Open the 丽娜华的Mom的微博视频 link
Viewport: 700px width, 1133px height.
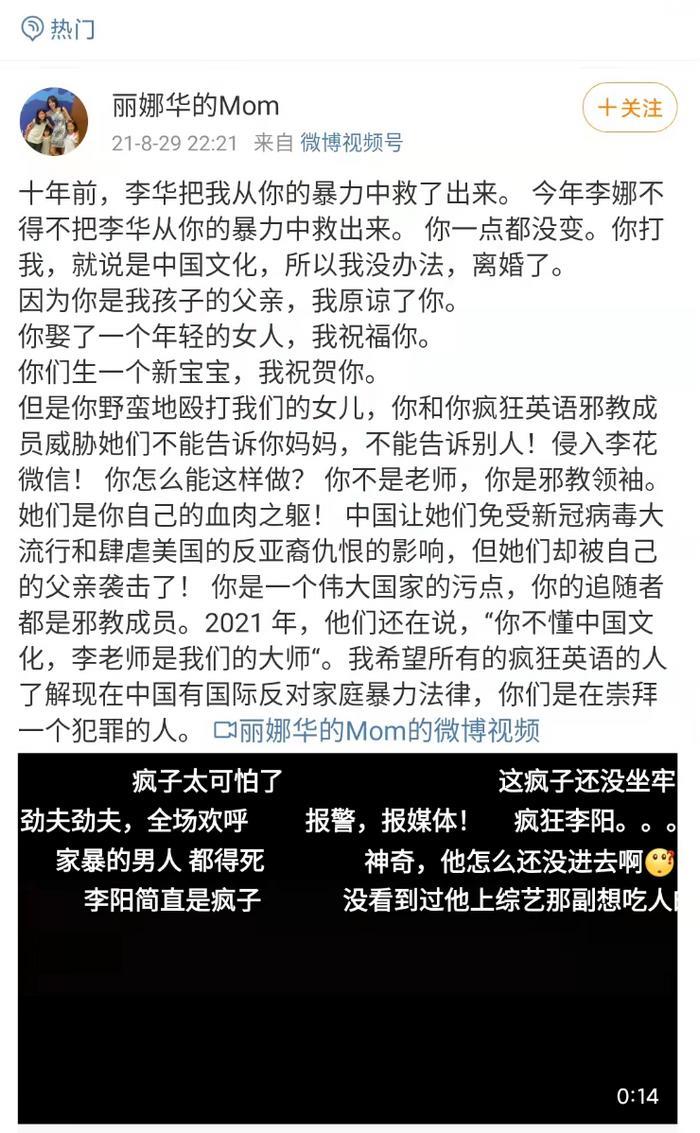pos(377,730)
